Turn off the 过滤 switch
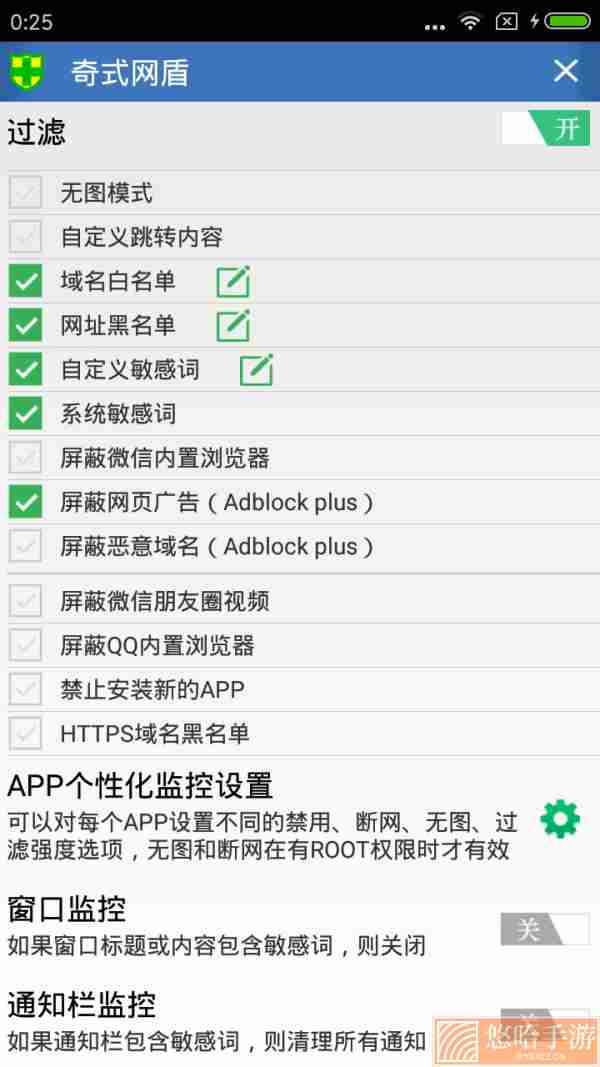Screen dimensions: 600x1067 point(546,129)
